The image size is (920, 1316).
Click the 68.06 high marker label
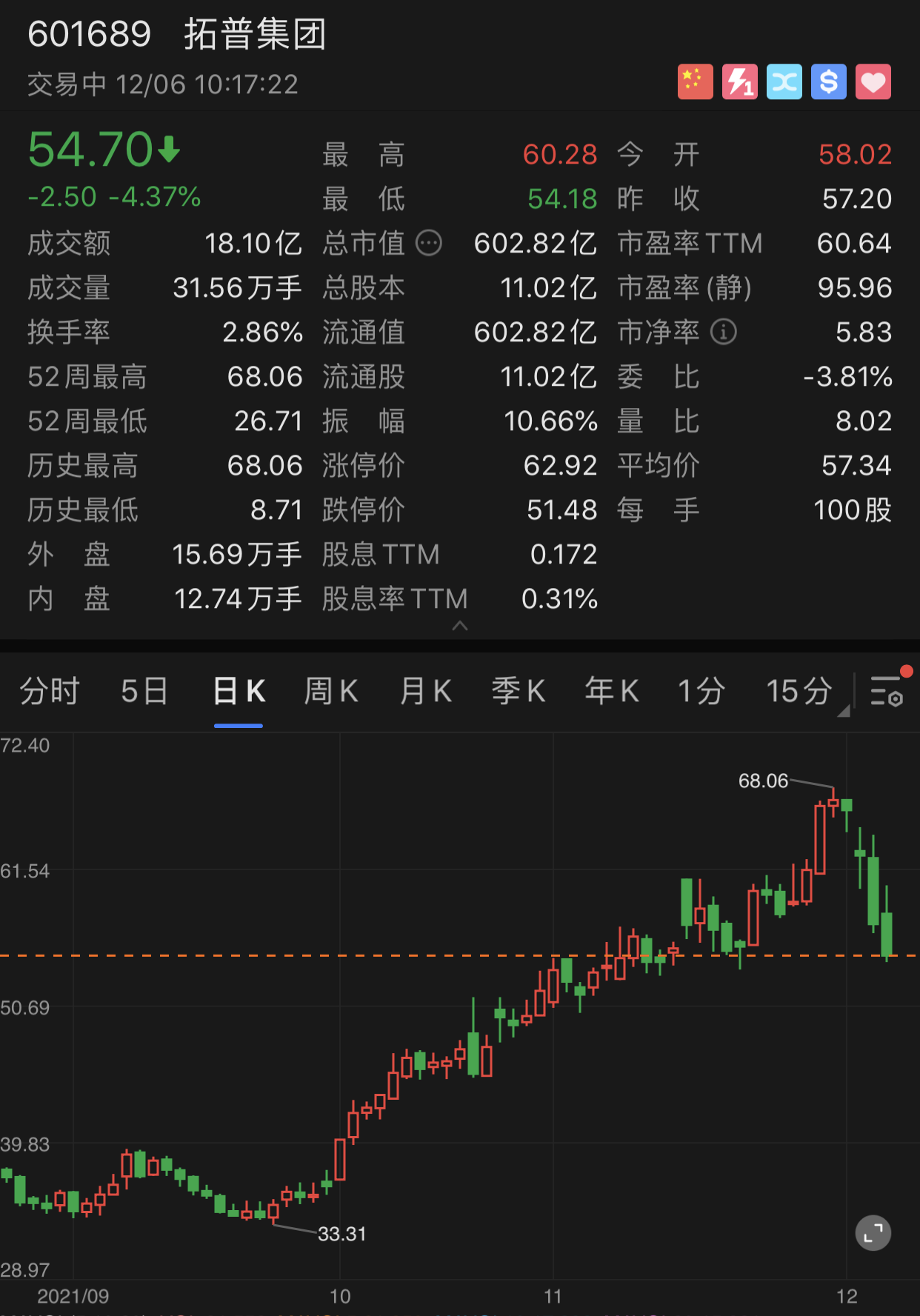tap(764, 781)
